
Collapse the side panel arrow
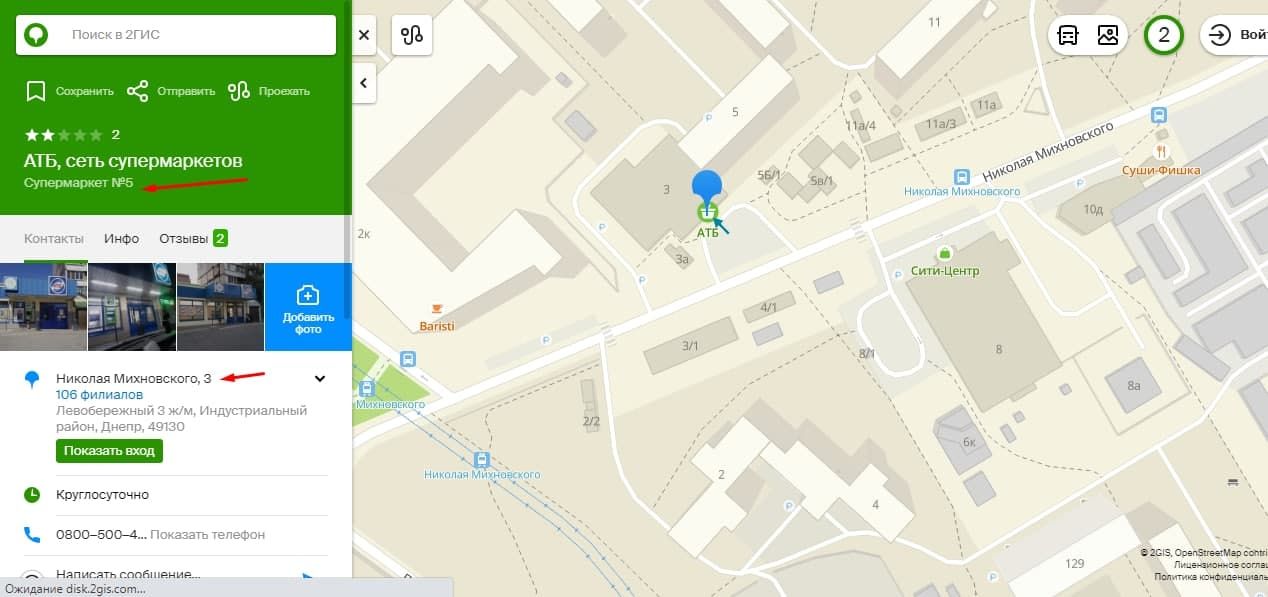(364, 83)
